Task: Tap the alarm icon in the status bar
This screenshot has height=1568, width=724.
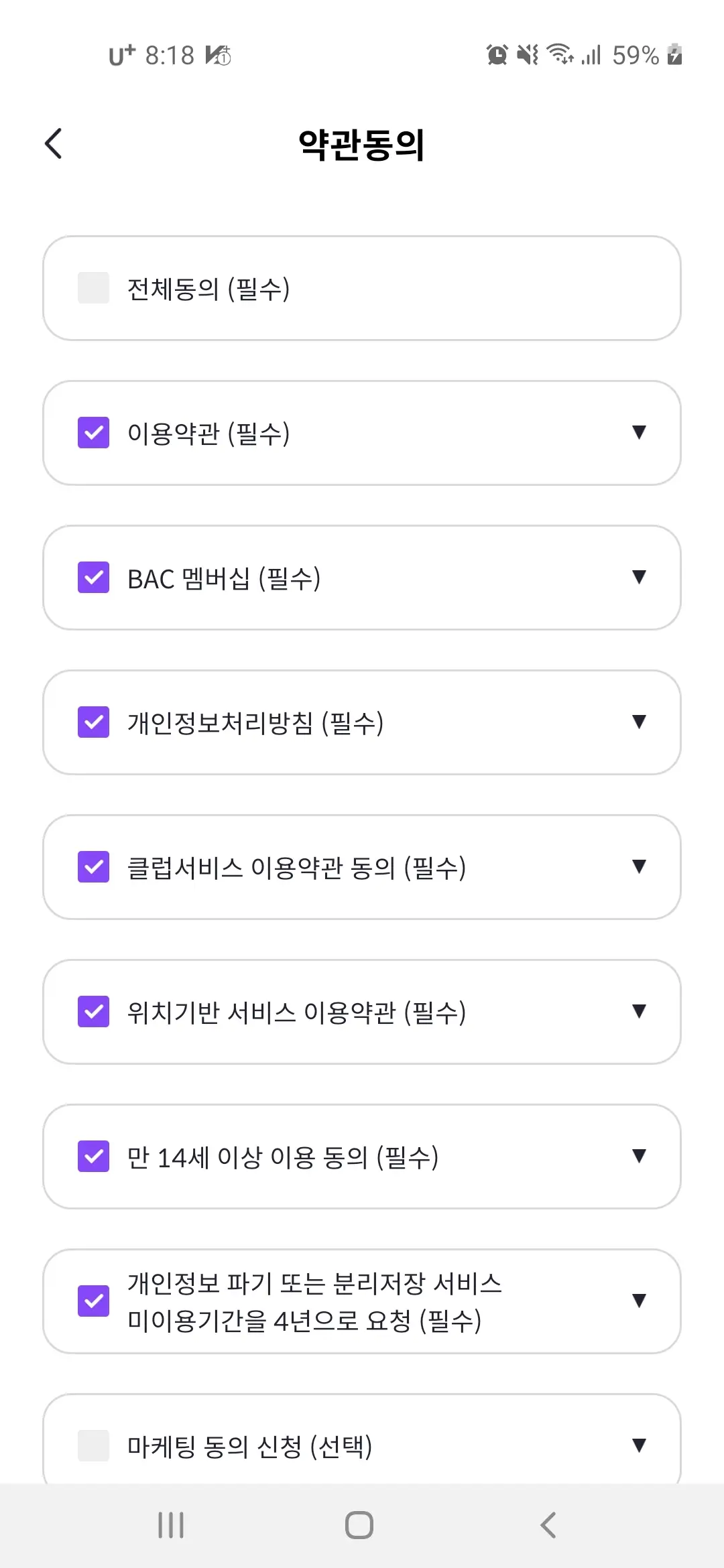Action: click(497, 56)
